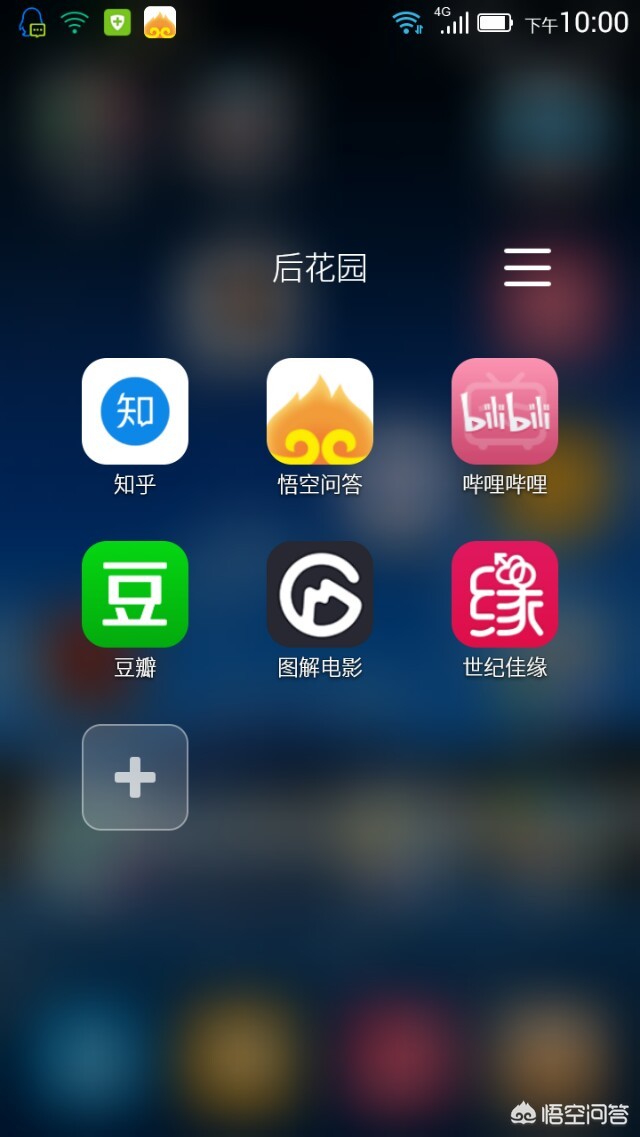
Task: Open the 知乎 app
Action: pyautogui.click(x=135, y=411)
